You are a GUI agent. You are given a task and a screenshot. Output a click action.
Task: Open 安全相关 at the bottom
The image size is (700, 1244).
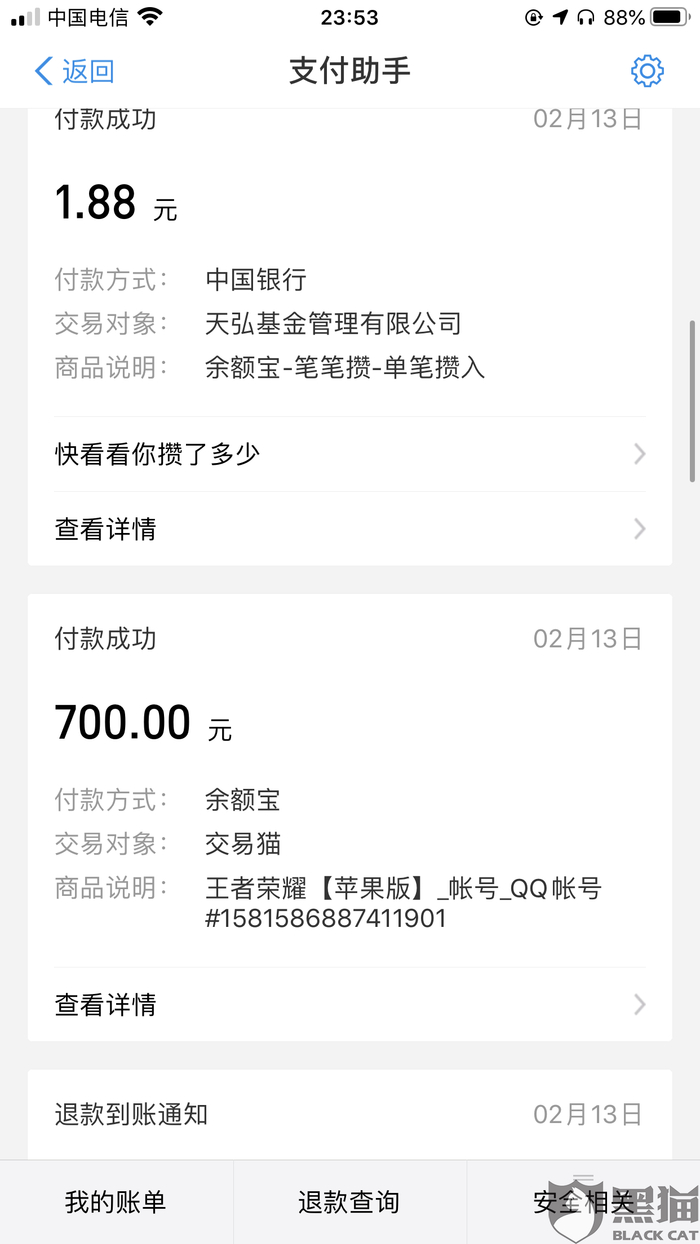(x=583, y=1202)
